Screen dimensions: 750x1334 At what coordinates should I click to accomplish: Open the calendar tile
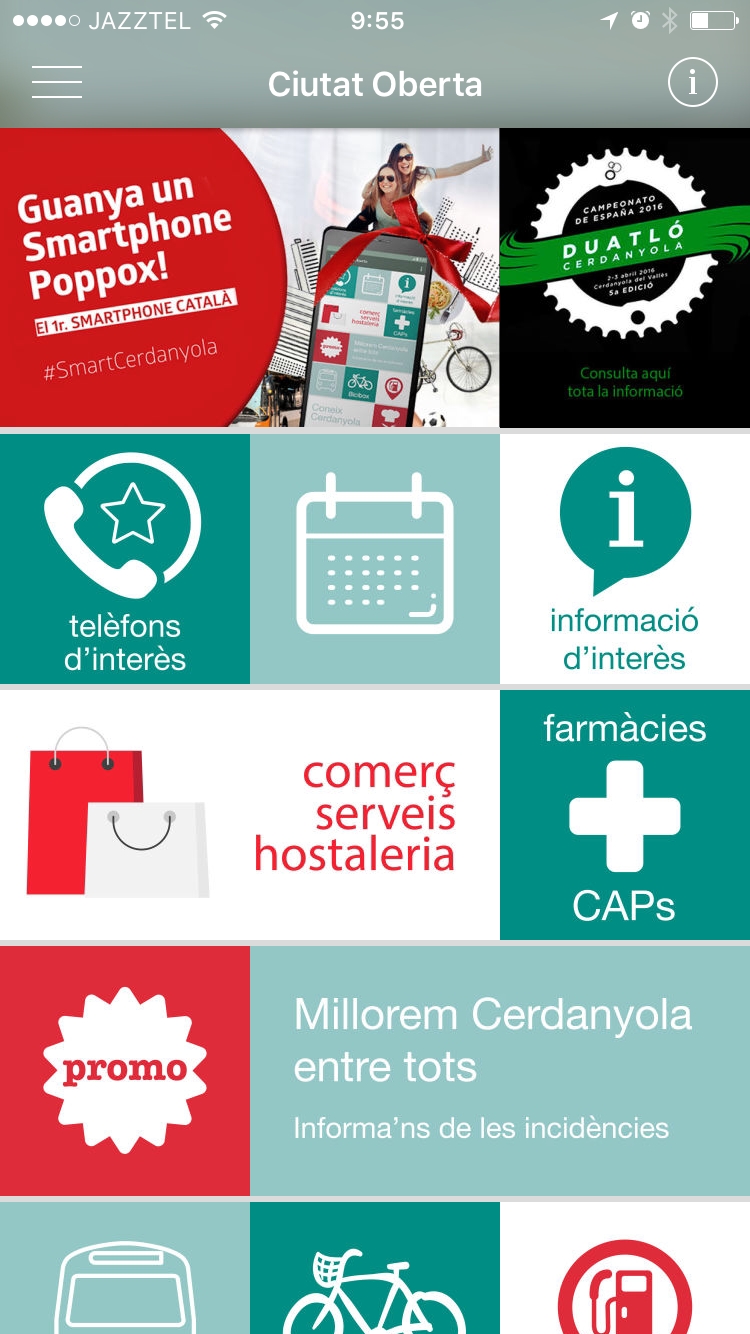pyautogui.click(x=375, y=559)
